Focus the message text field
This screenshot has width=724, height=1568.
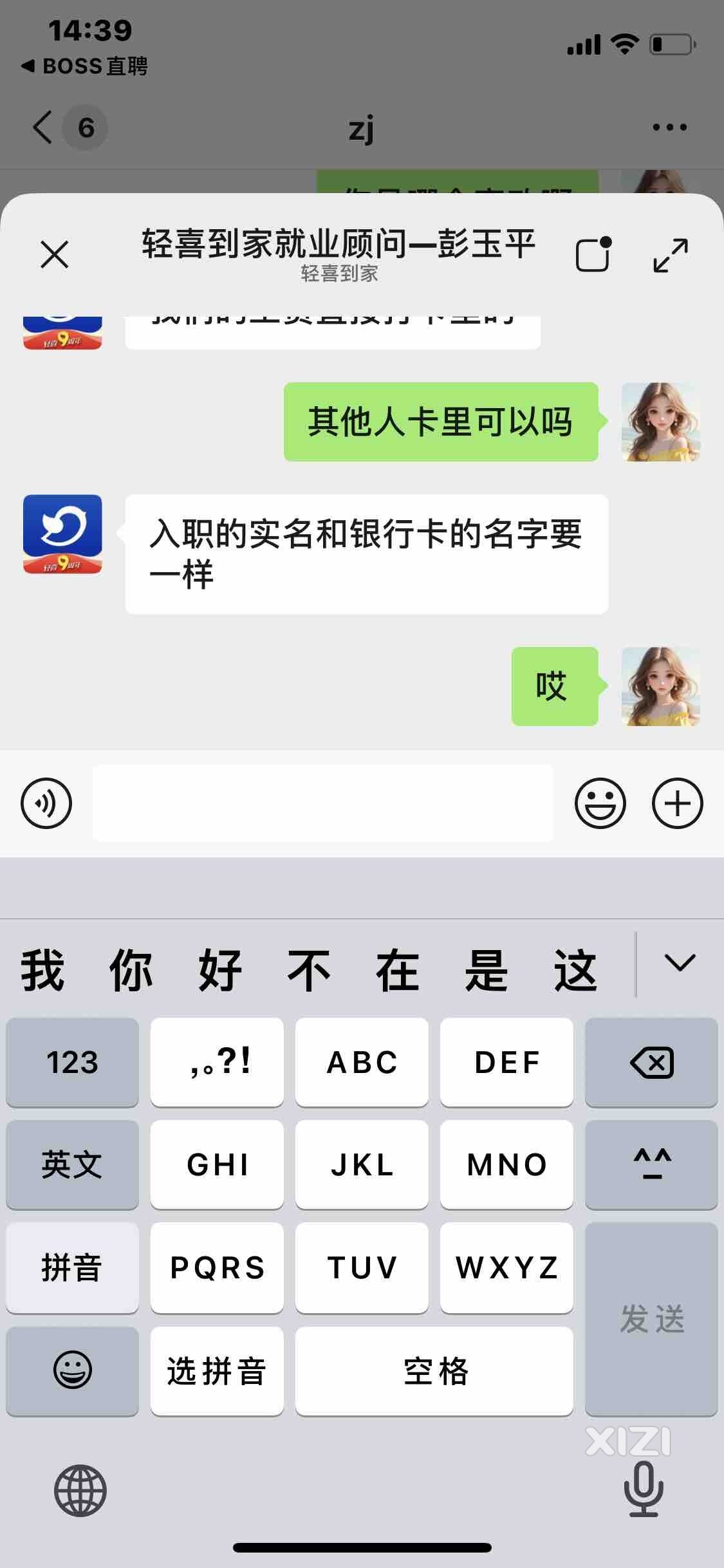[x=323, y=803]
